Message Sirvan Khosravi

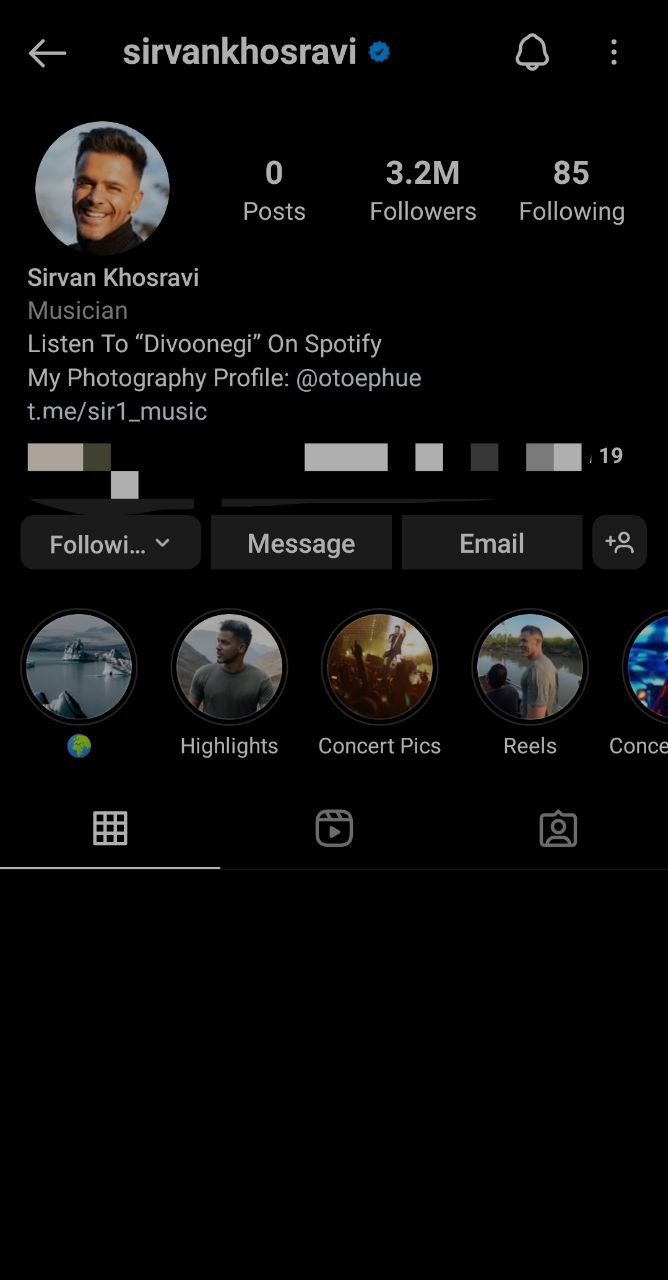point(301,543)
